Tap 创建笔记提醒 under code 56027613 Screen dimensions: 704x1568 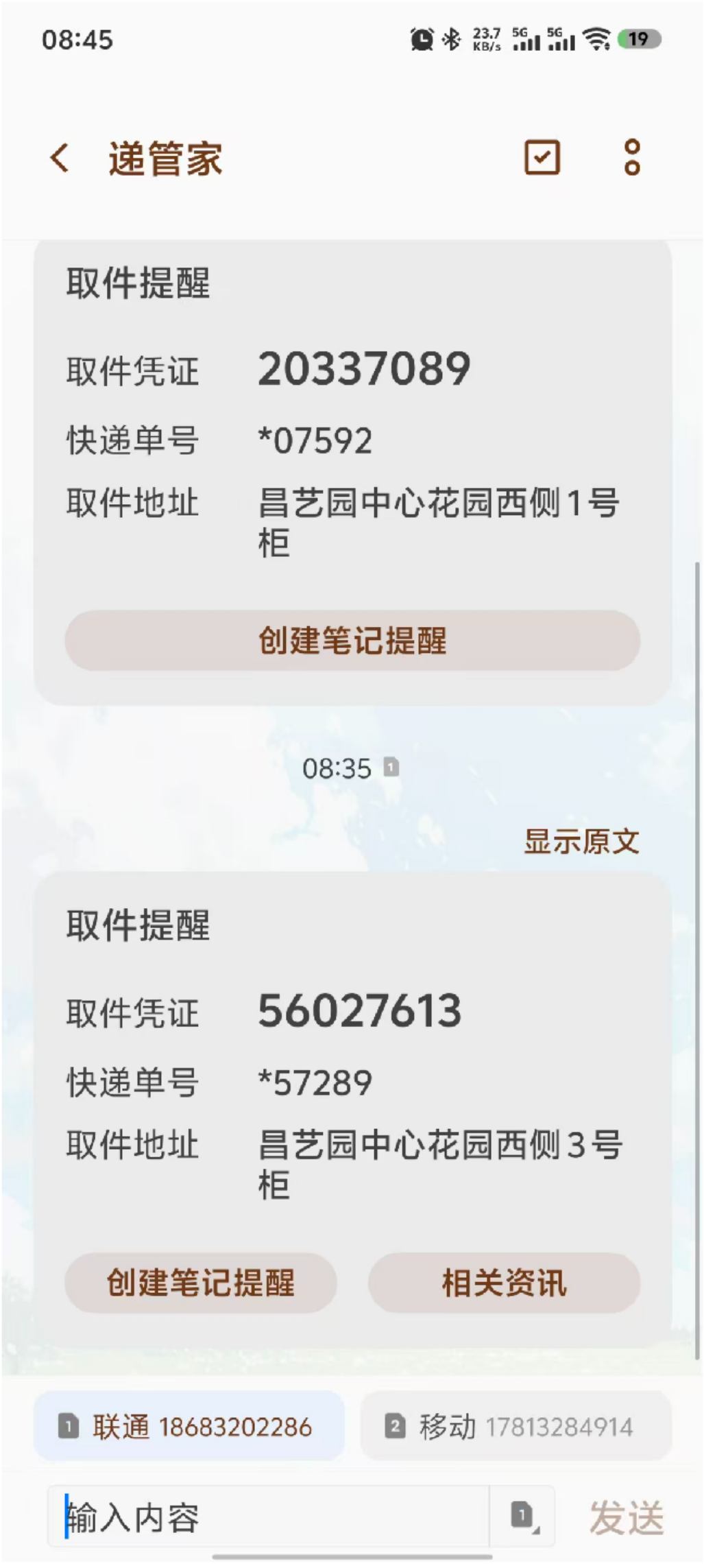click(201, 1283)
